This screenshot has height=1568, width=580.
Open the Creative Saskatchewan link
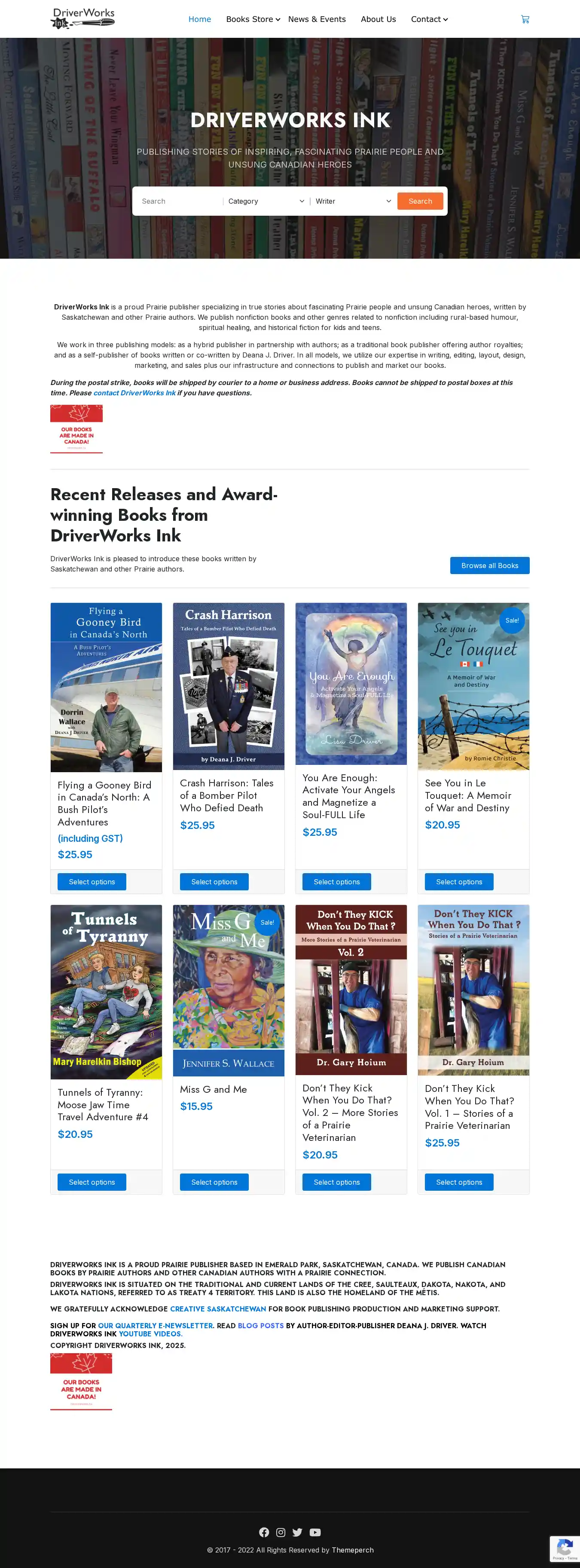[x=218, y=1309]
